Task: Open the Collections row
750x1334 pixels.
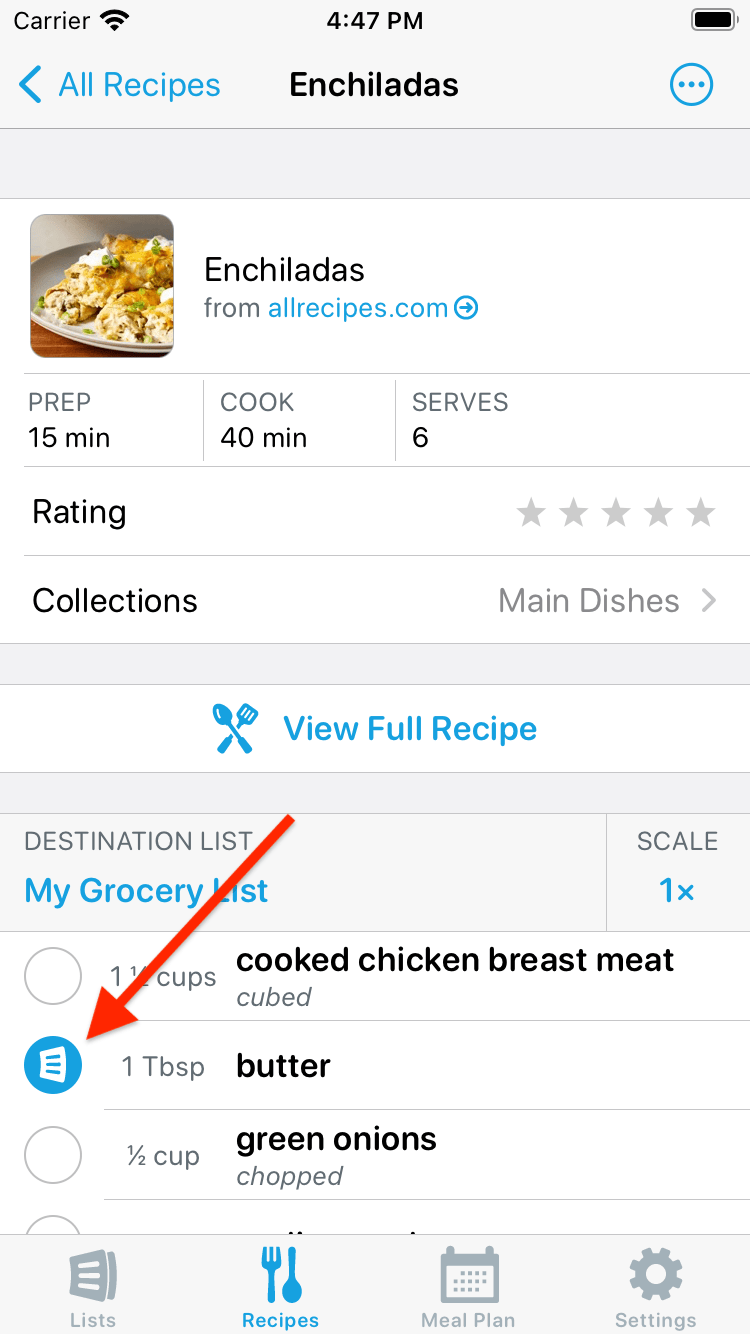Action: (x=375, y=600)
